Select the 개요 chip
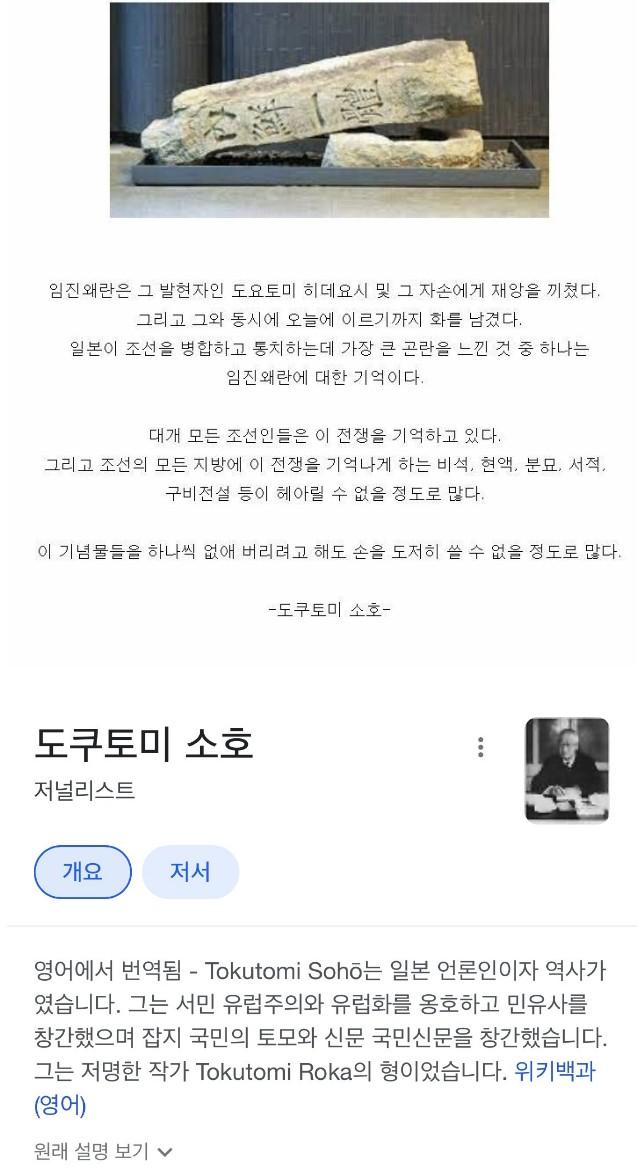The width and height of the screenshot is (638, 1171). click(x=83, y=871)
